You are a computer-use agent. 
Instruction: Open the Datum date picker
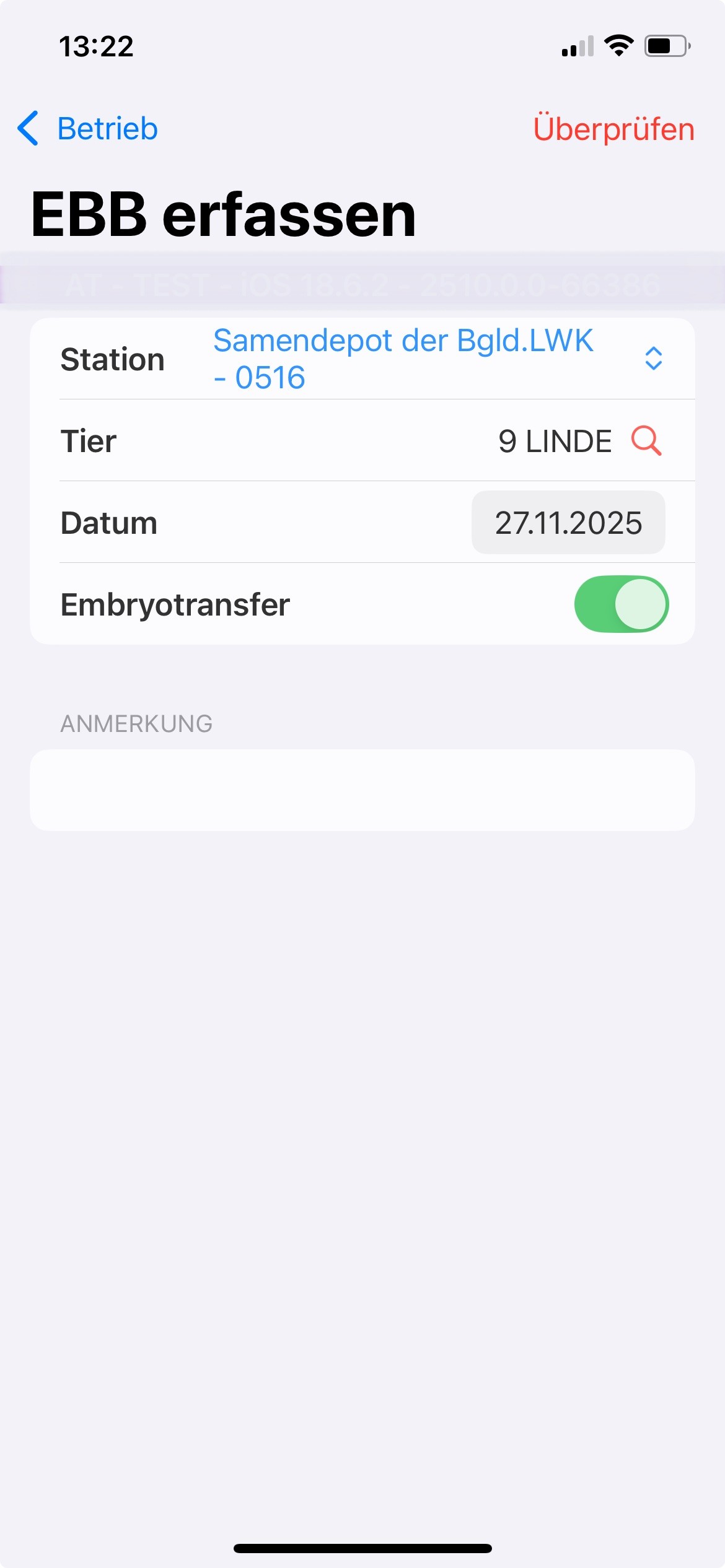pos(568,523)
